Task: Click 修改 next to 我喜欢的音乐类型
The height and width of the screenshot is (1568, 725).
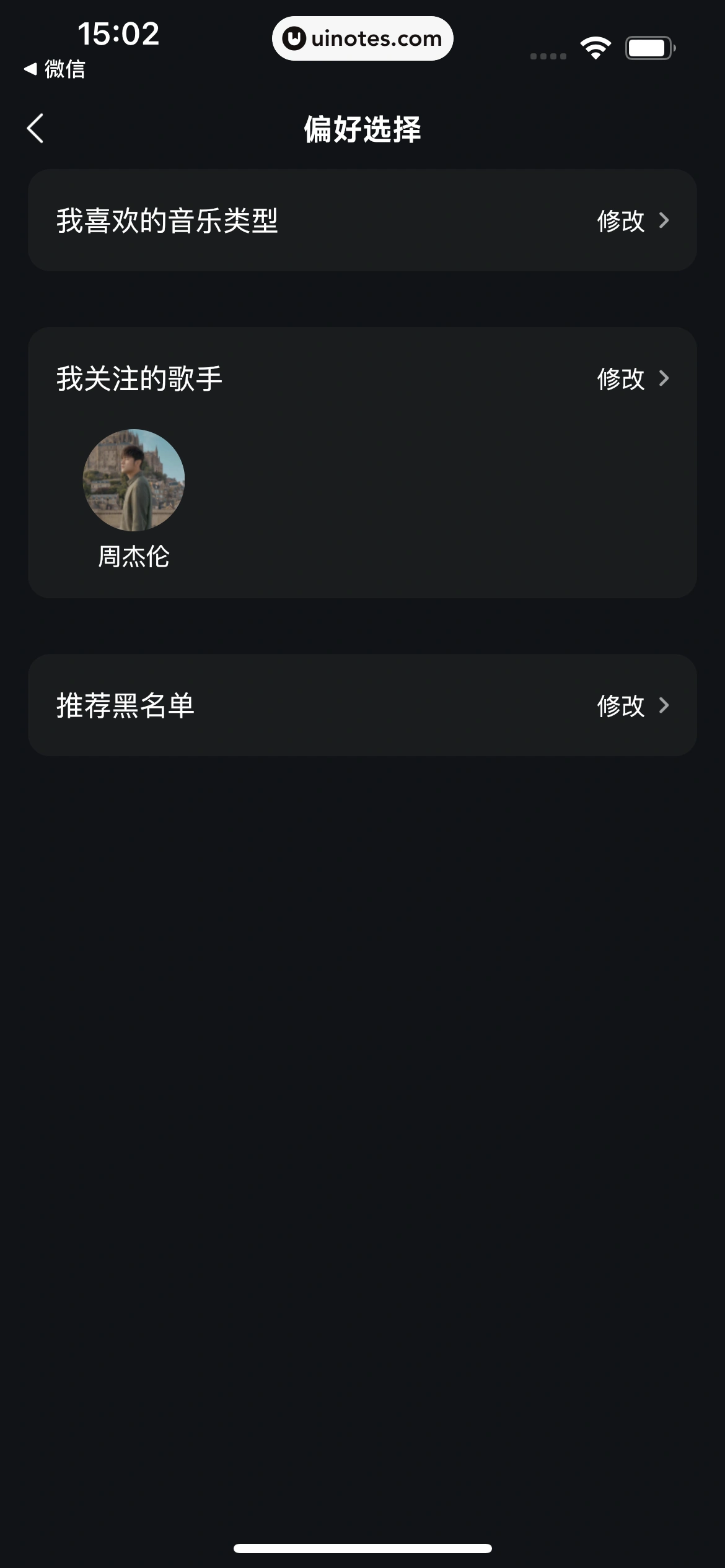Action: tap(620, 220)
